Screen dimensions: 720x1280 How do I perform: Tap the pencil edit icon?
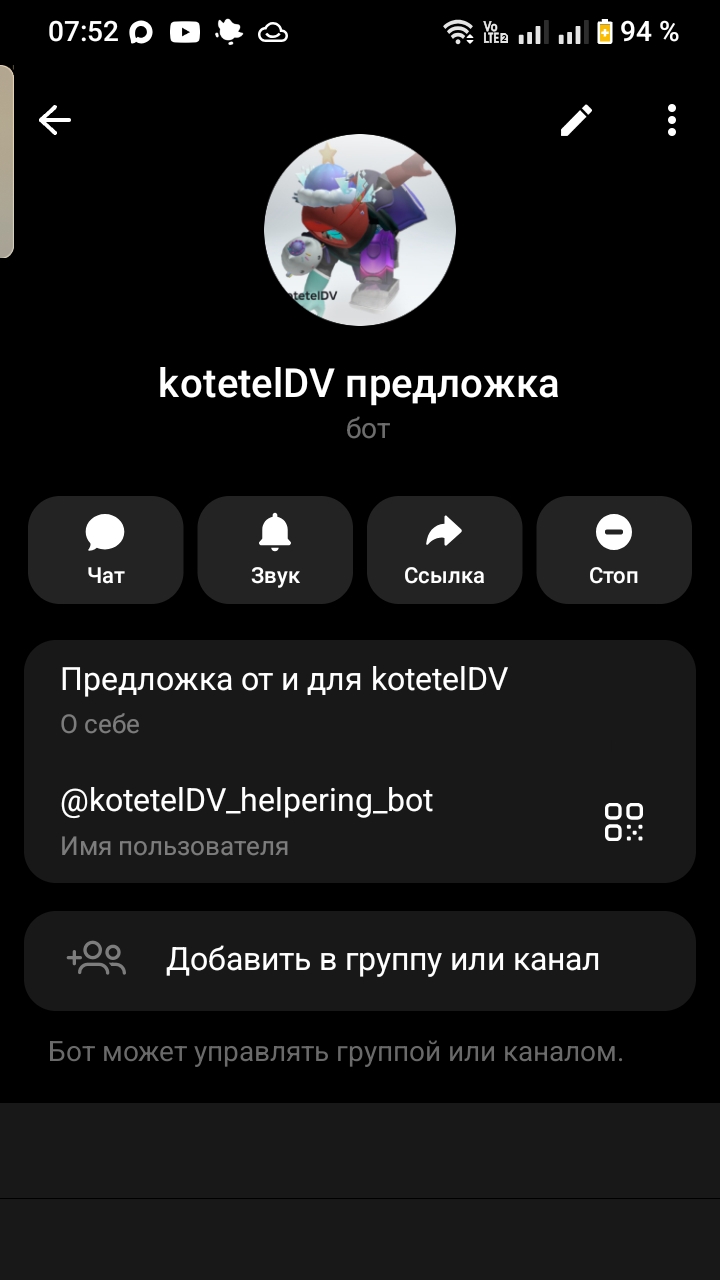[576, 121]
